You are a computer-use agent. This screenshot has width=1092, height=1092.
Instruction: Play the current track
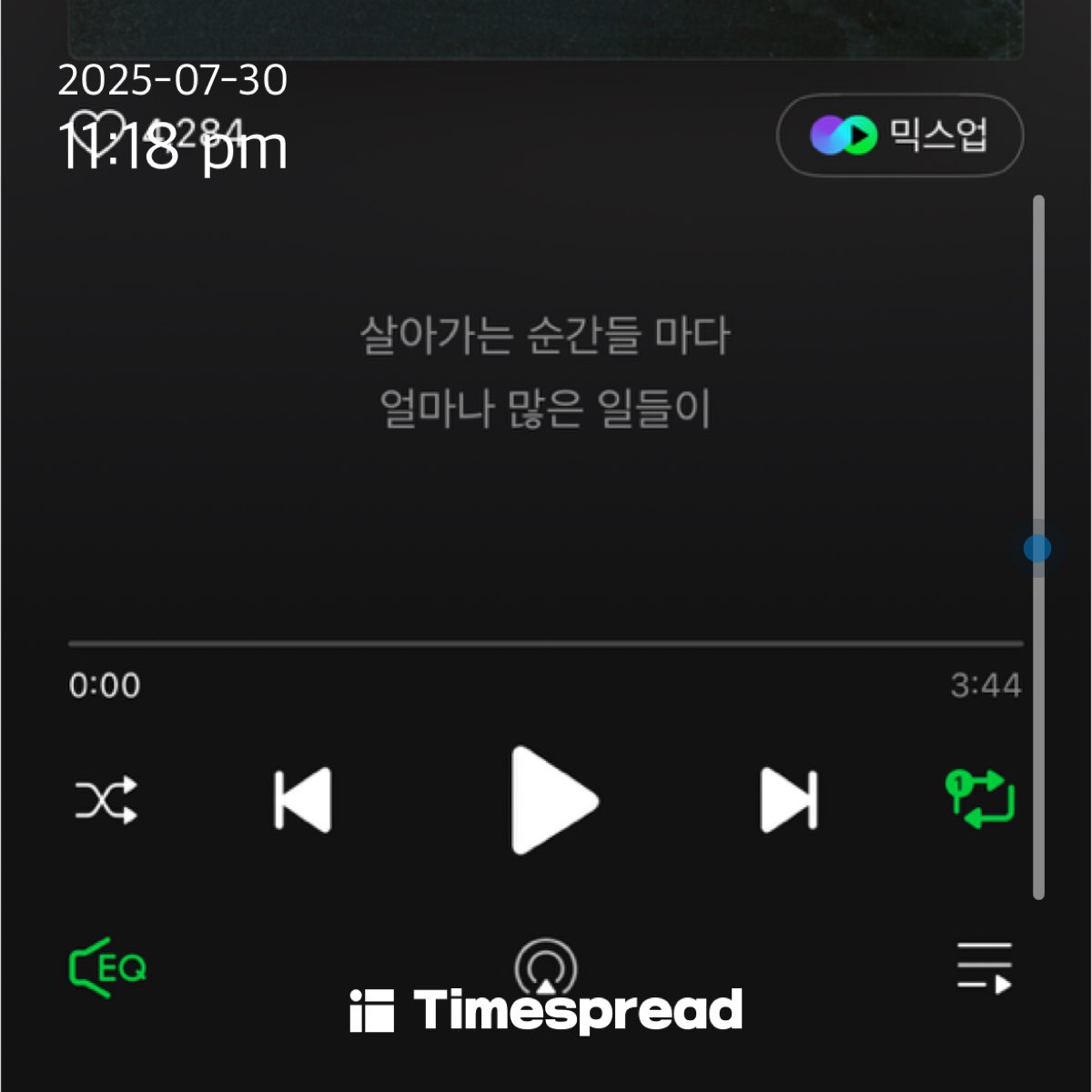tap(552, 801)
